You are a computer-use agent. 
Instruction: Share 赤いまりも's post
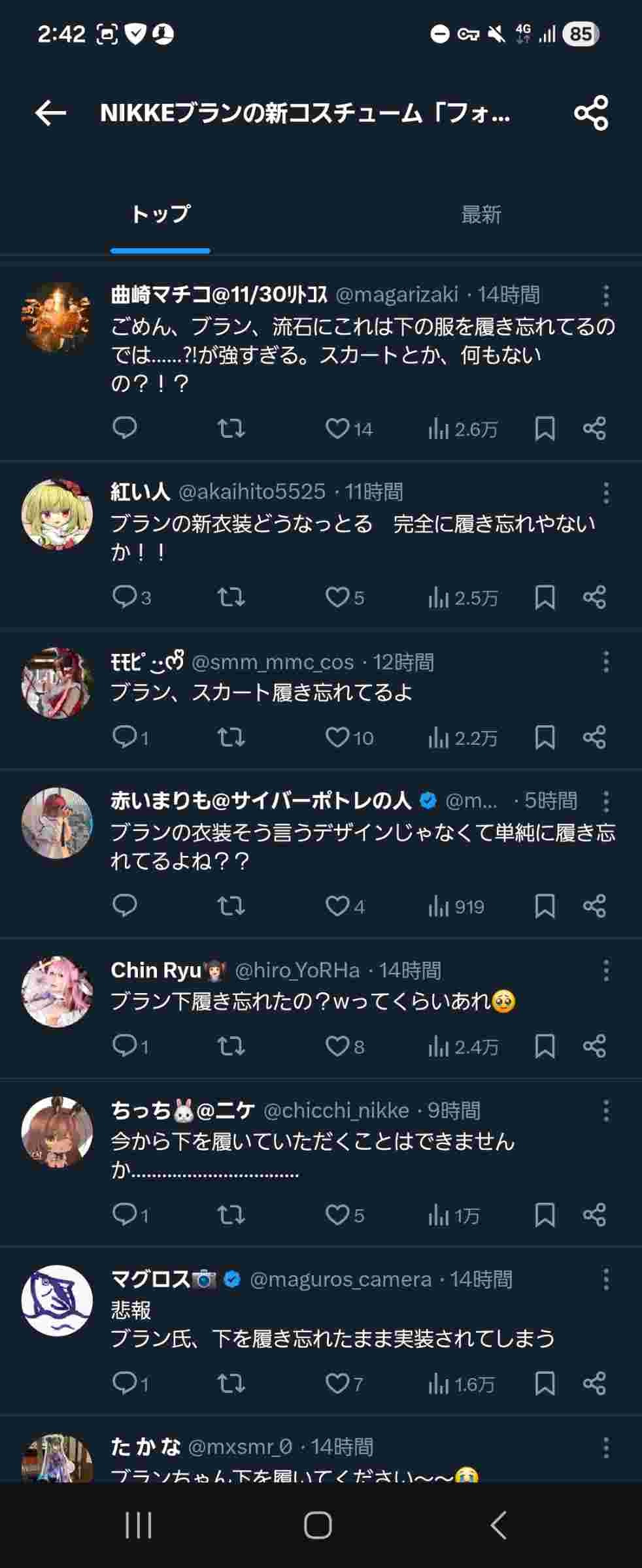coord(594,906)
